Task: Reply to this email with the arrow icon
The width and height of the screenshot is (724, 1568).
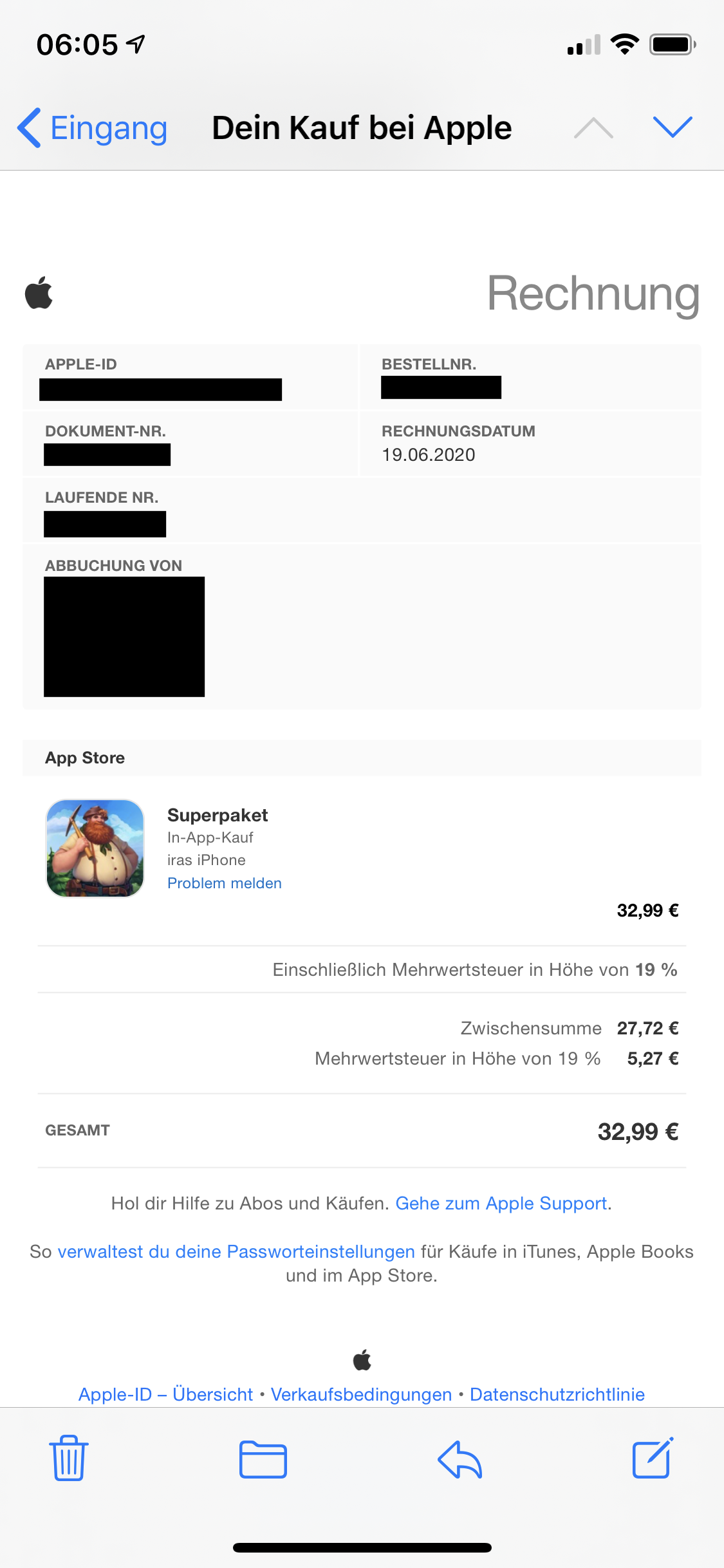Action: (x=459, y=1459)
